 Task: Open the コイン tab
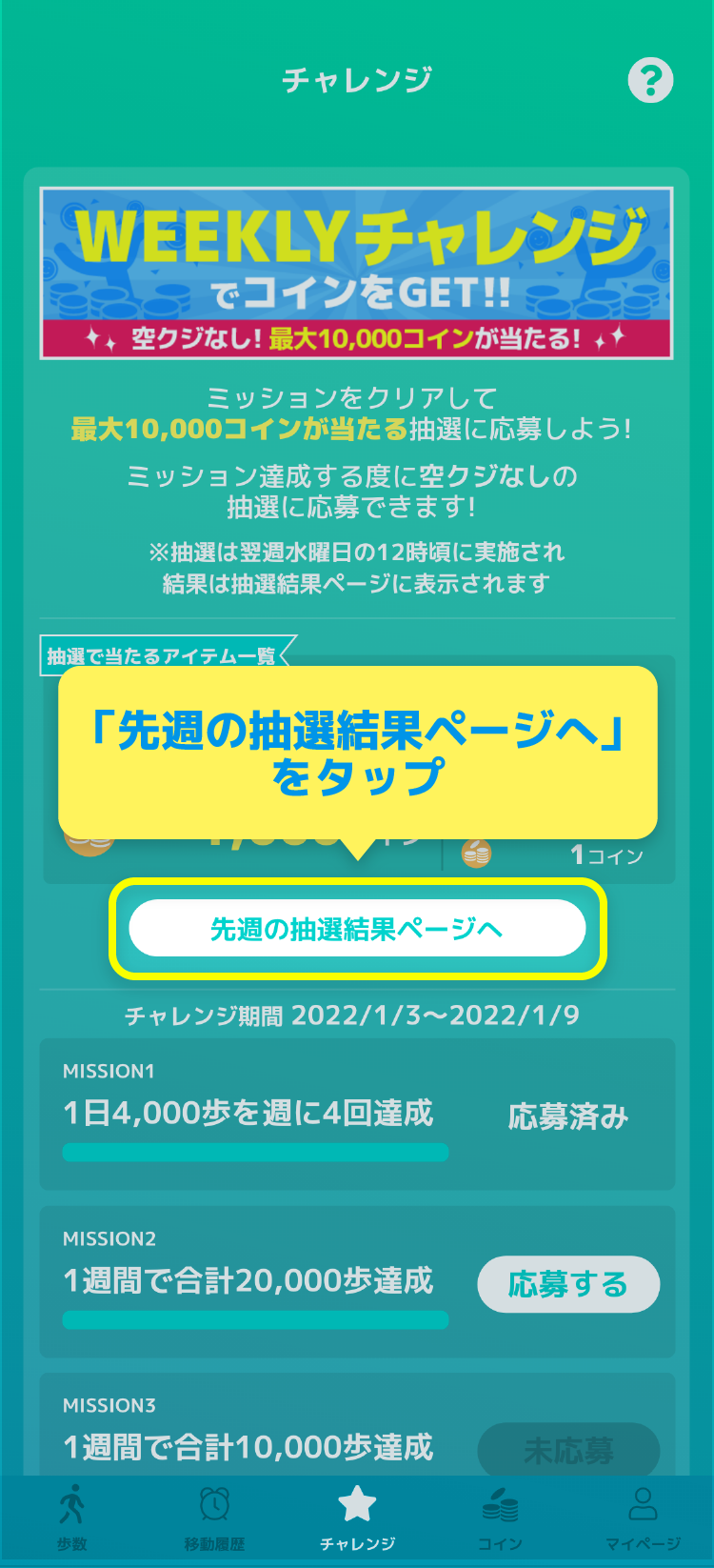click(500, 1518)
